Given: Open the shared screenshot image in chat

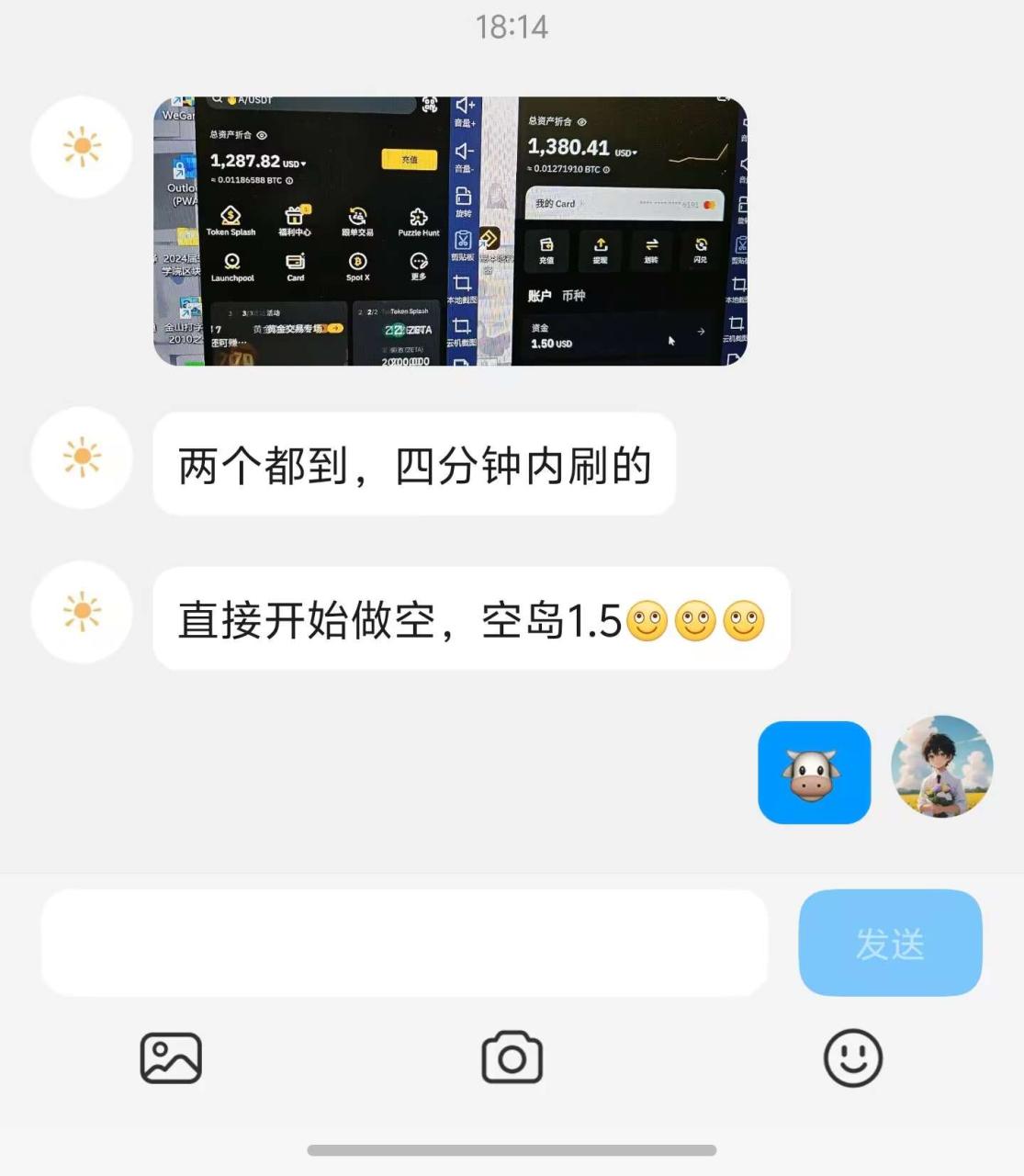Looking at the screenshot, I should pos(450,231).
